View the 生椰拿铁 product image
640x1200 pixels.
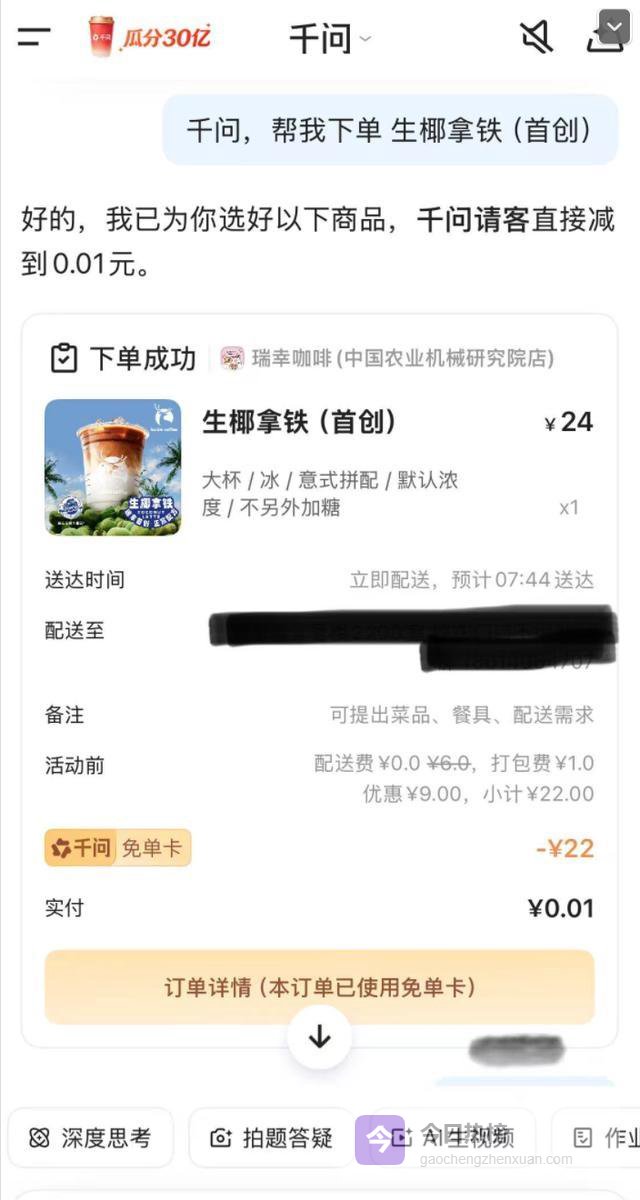[x=113, y=467]
